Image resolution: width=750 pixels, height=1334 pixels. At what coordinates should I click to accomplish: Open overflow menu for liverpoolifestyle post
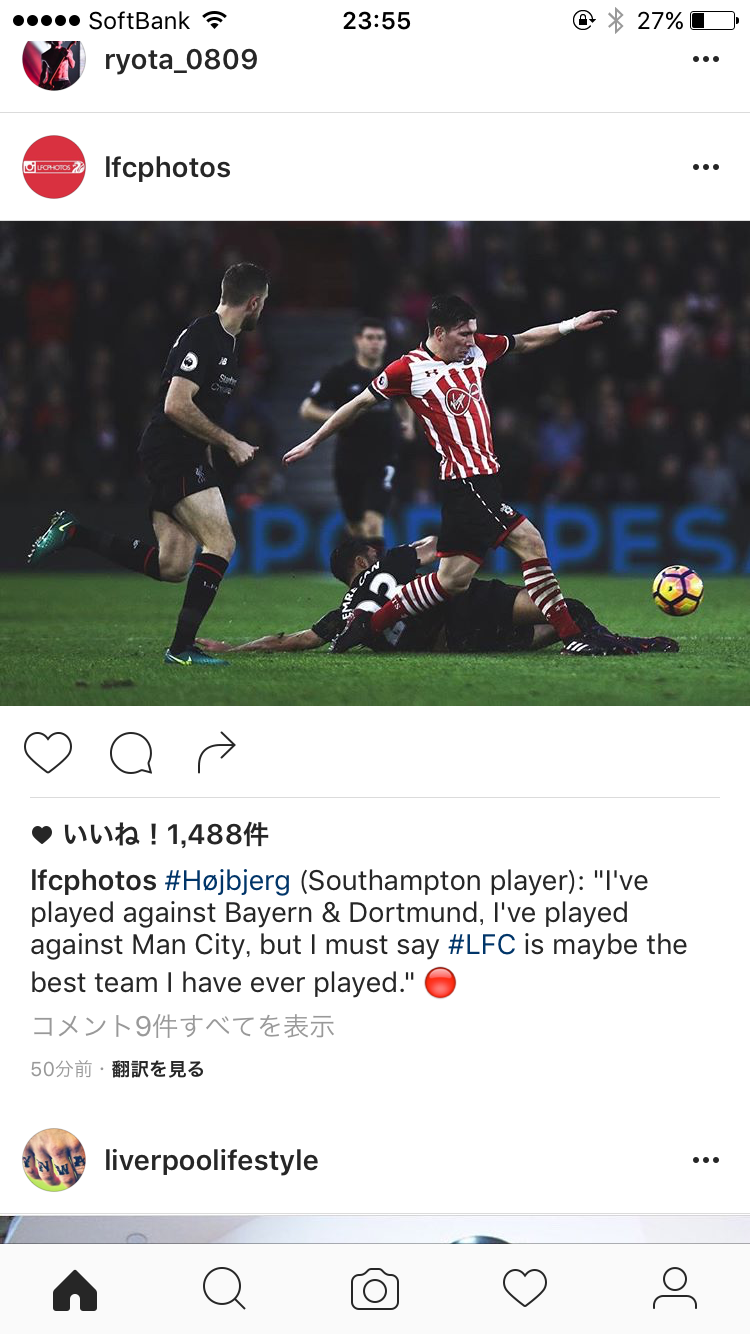pyautogui.click(x=705, y=1160)
